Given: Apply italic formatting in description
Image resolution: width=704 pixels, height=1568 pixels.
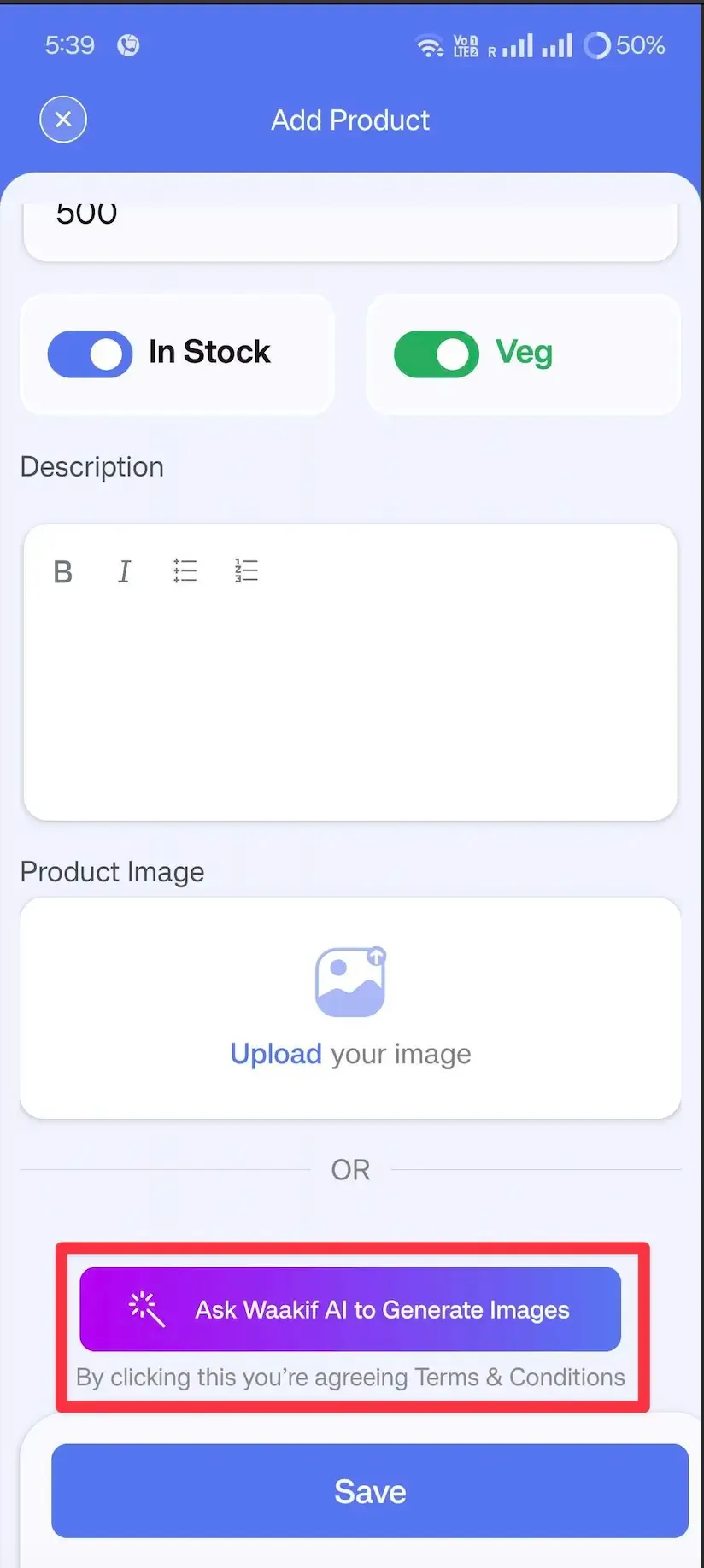Looking at the screenshot, I should tap(124, 571).
